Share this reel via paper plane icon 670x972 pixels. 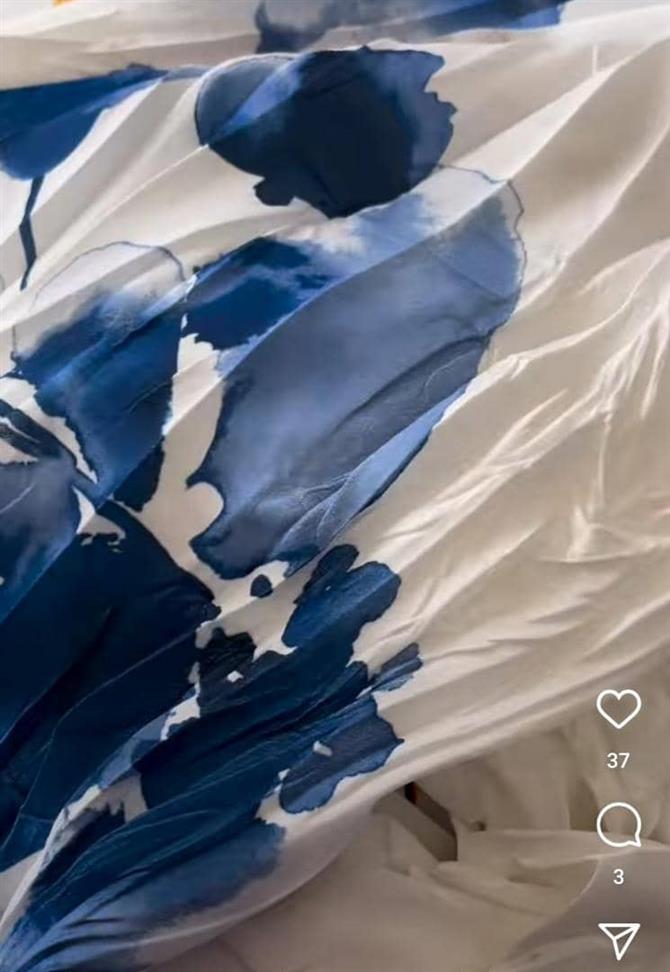tap(619, 940)
